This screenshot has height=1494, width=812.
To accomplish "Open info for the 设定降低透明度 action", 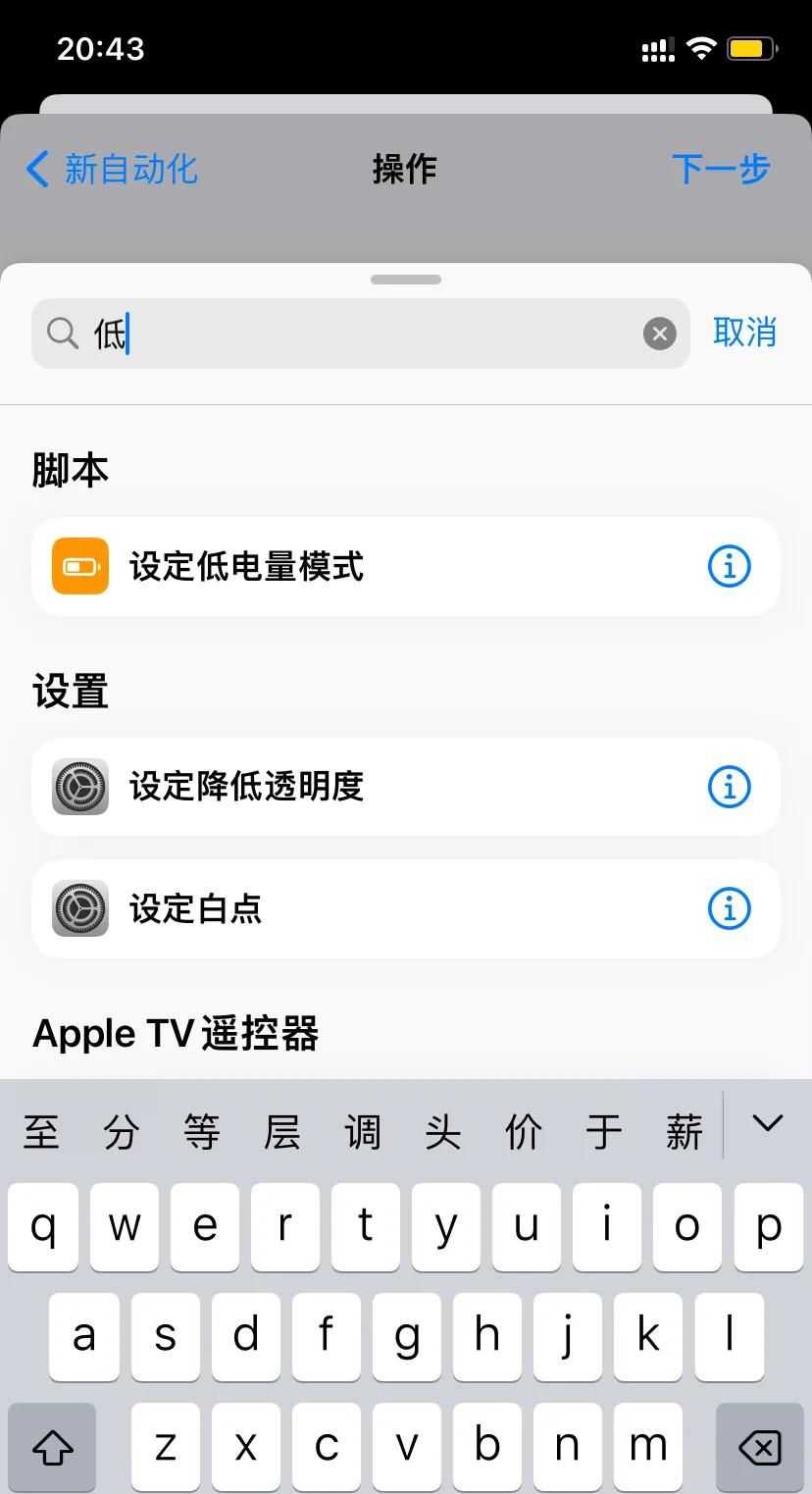I will (729, 787).
